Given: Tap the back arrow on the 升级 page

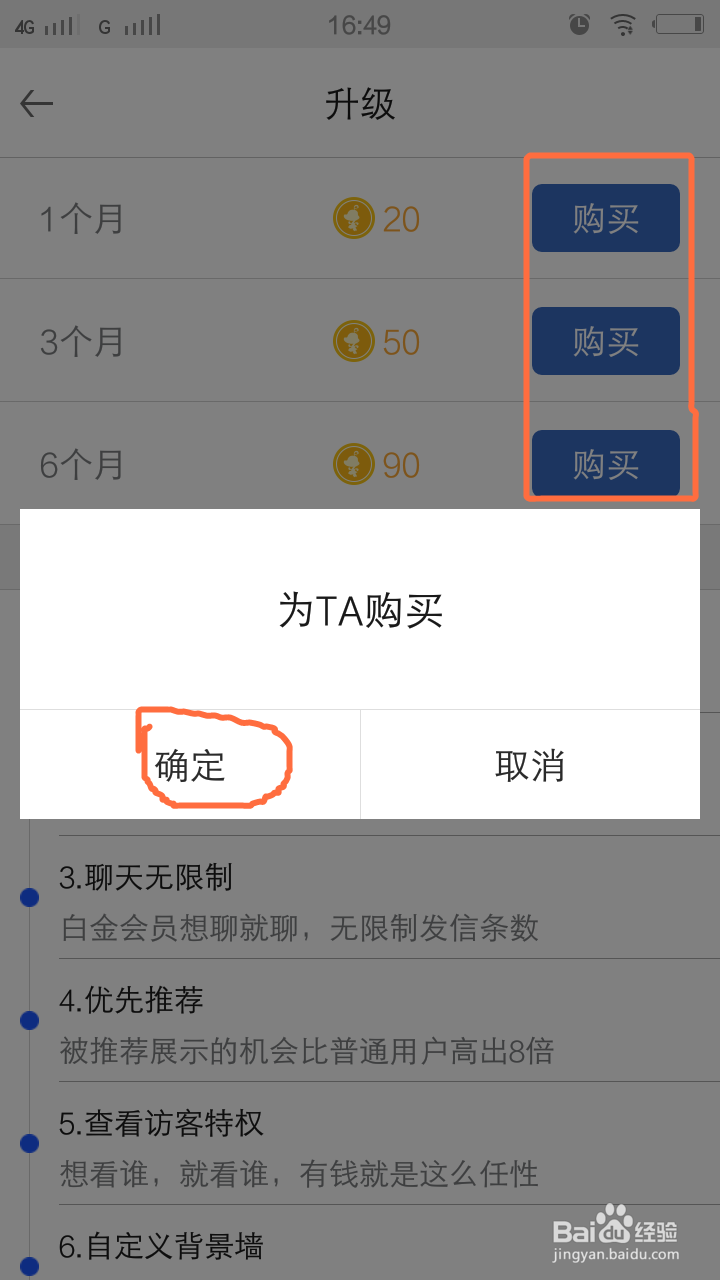Looking at the screenshot, I should click(x=36, y=103).
